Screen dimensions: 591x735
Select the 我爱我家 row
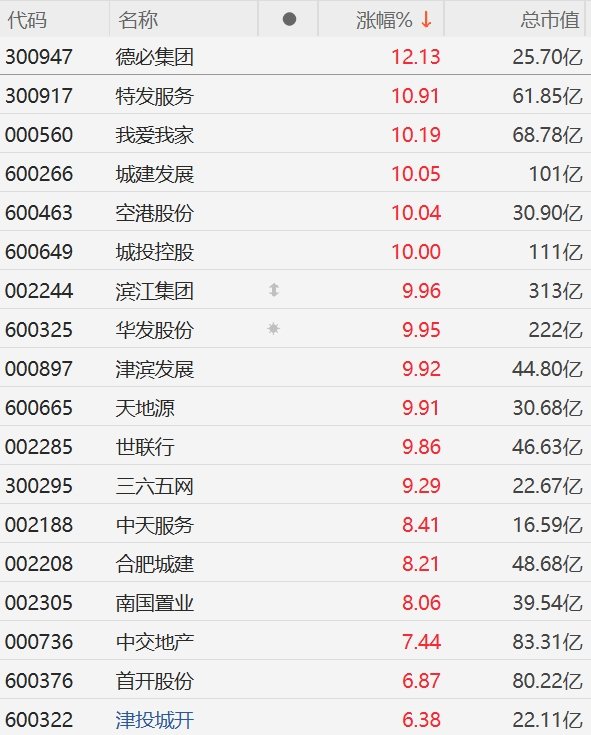coord(295,135)
